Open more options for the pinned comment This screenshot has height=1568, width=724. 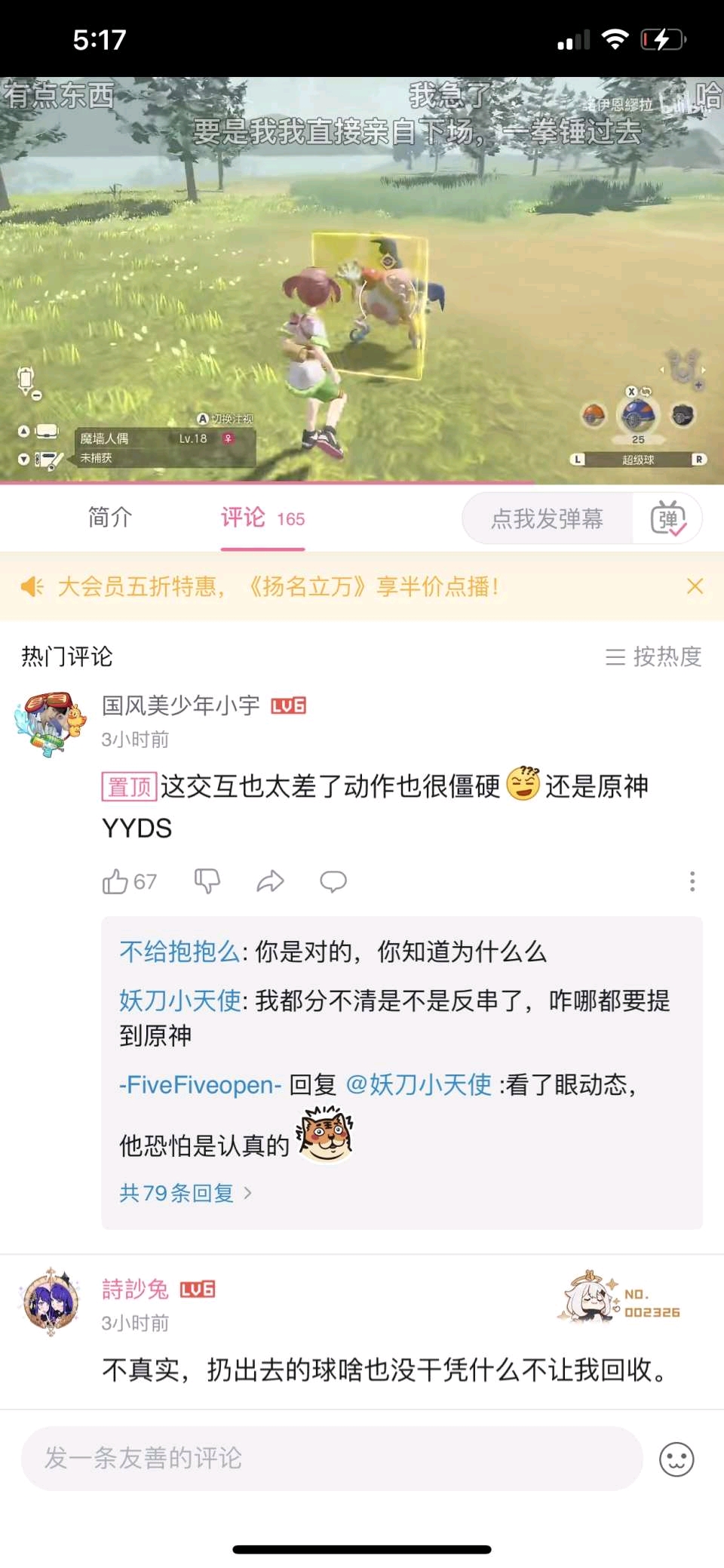[x=692, y=881]
